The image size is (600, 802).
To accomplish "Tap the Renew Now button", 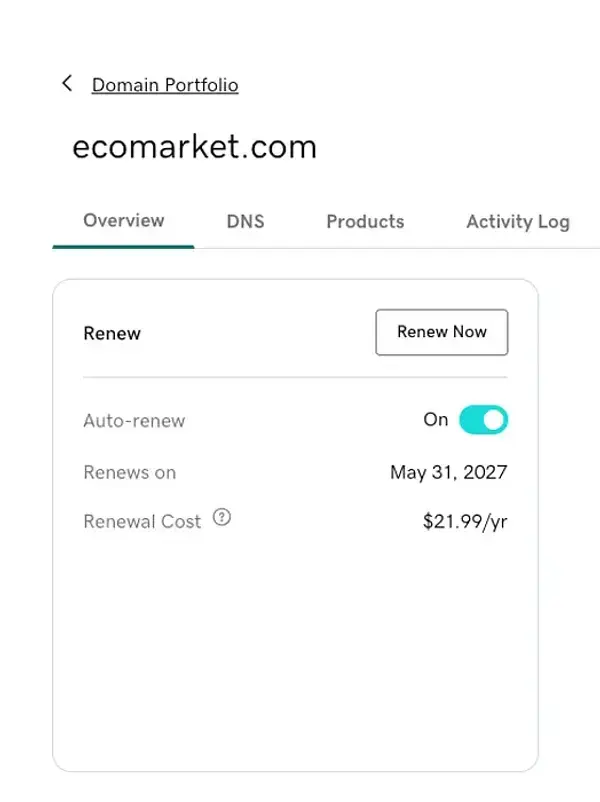I will pyautogui.click(x=441, y=332).
